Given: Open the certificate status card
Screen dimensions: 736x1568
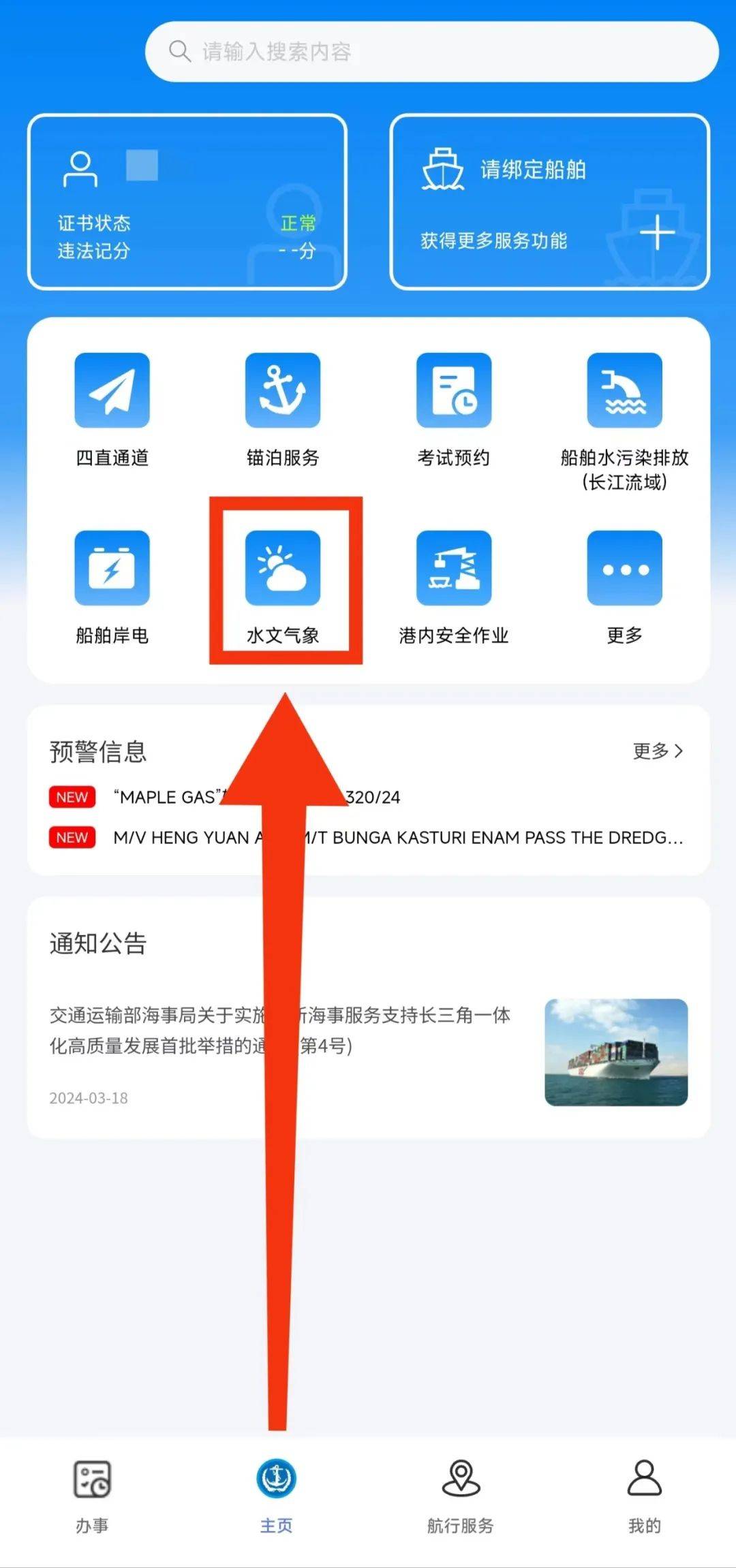Looking at the screenshot, I should tap(187, 202).
